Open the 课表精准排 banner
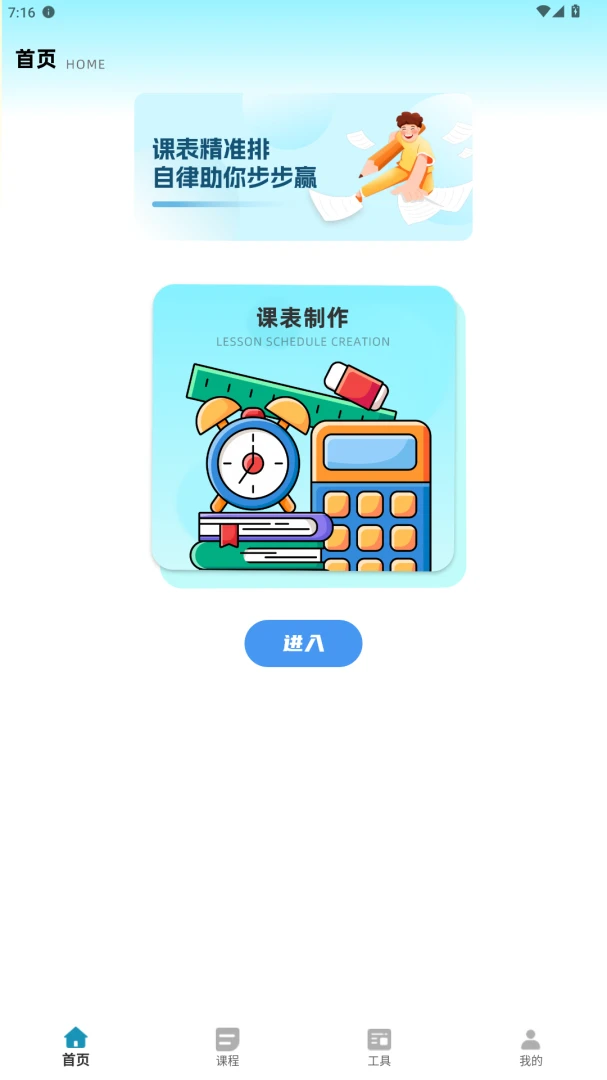This screenshot has height=1080, width=607. pyautogui.click(x=303, y=167)
